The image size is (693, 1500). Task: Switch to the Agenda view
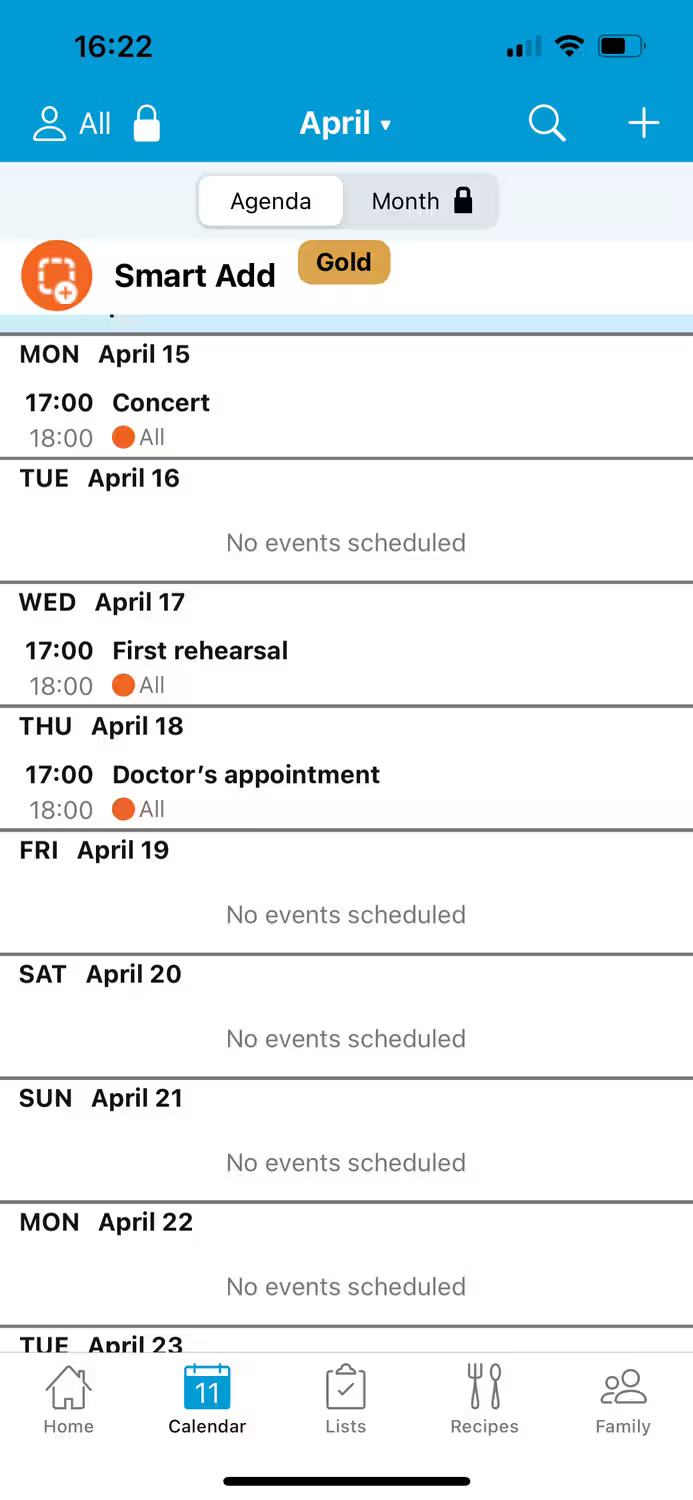coord(271,201)
